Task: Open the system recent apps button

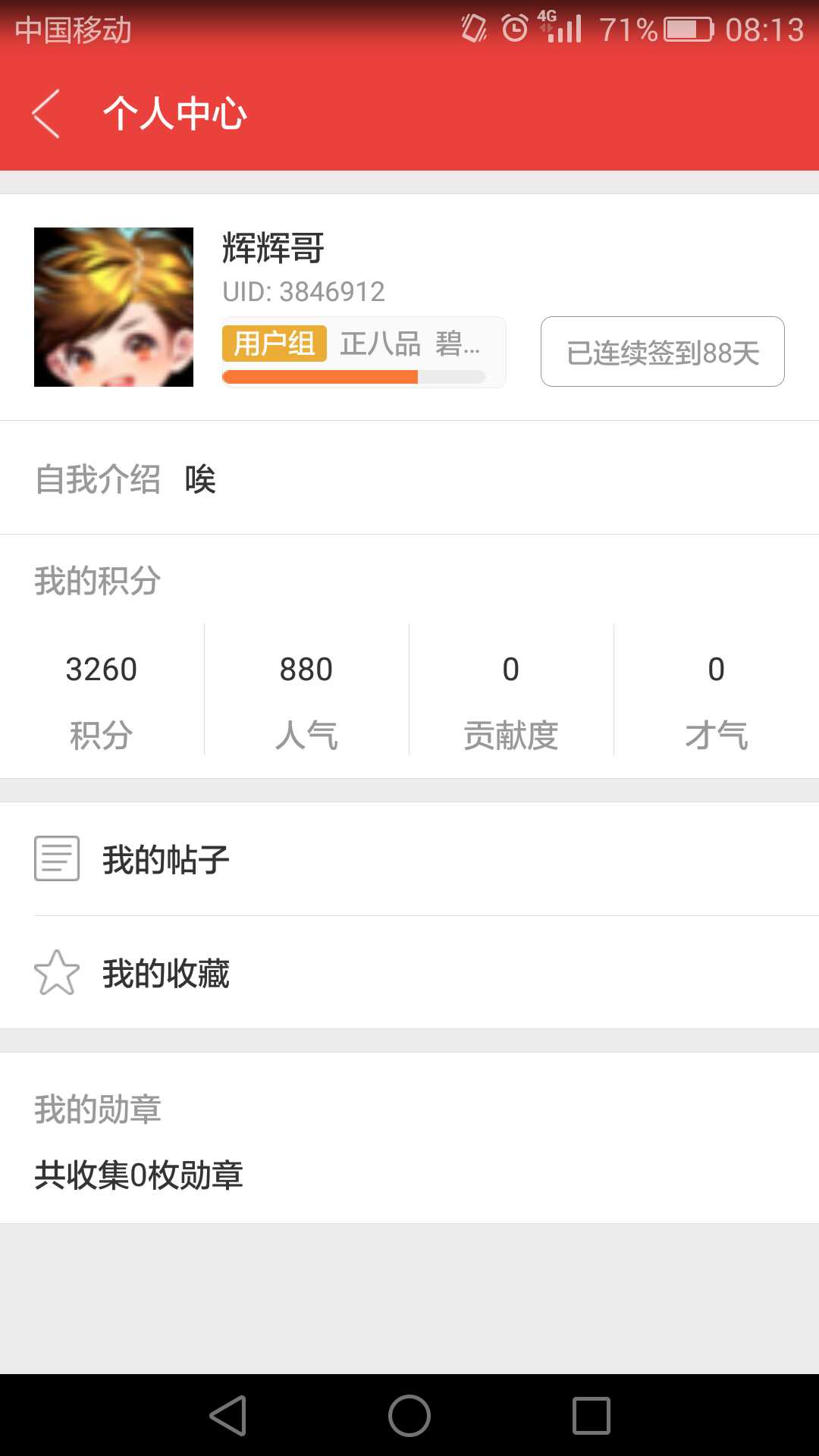Action: [x=591, y=1416]
